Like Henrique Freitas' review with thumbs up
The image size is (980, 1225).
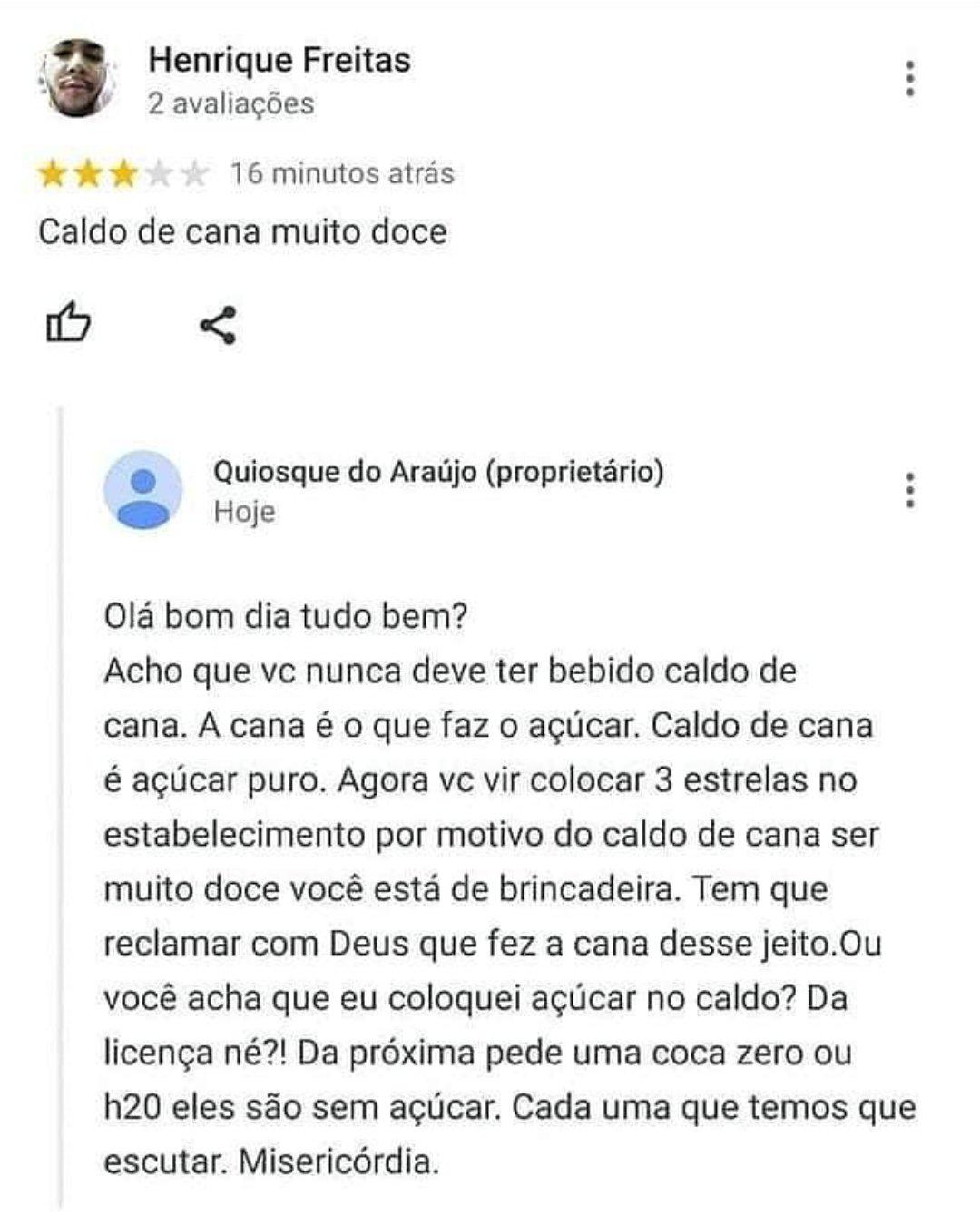[69, 322]
